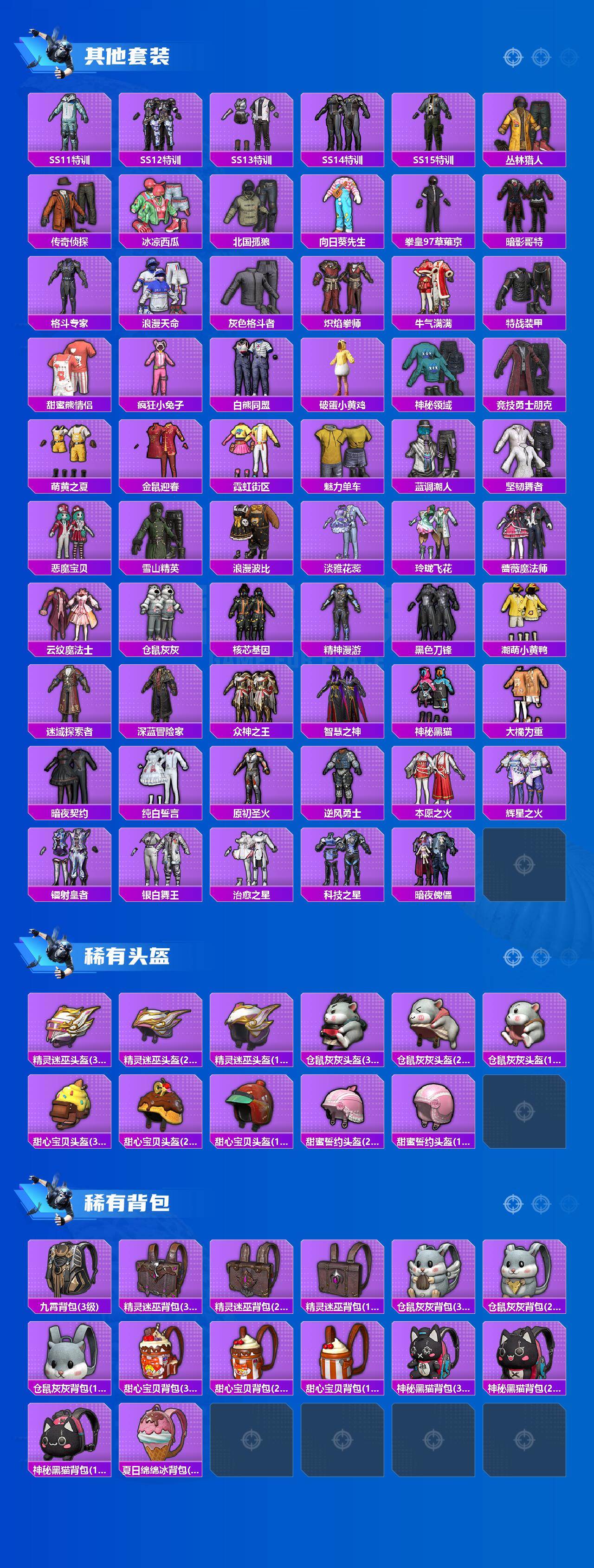Select the 神秘黑猫背包 black cat backpack

click(431, 1354)
